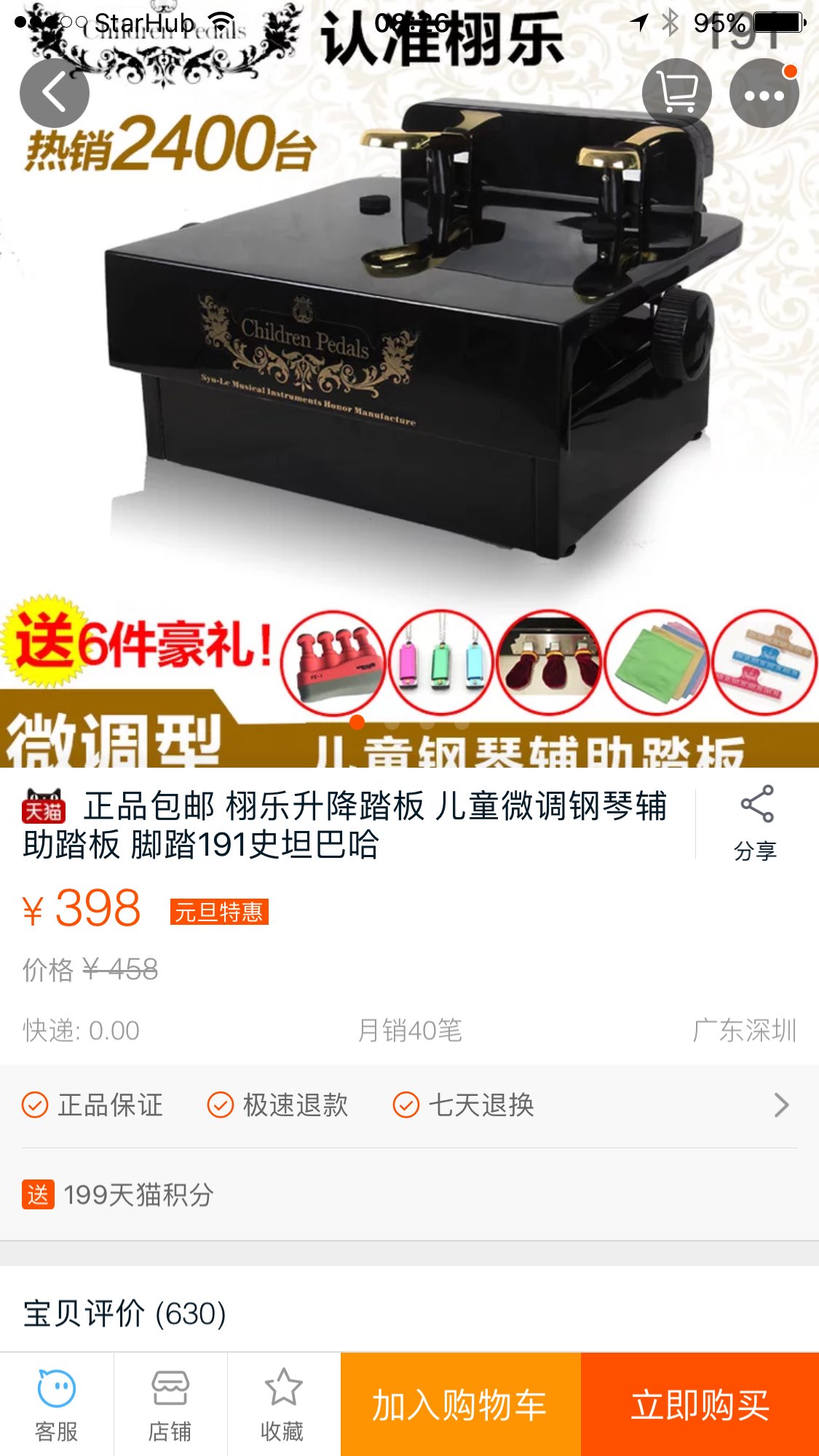Contact customer service 客服
Image resolution: width=819 pixels, height=1456 pixels.
tap(57, 1405)
